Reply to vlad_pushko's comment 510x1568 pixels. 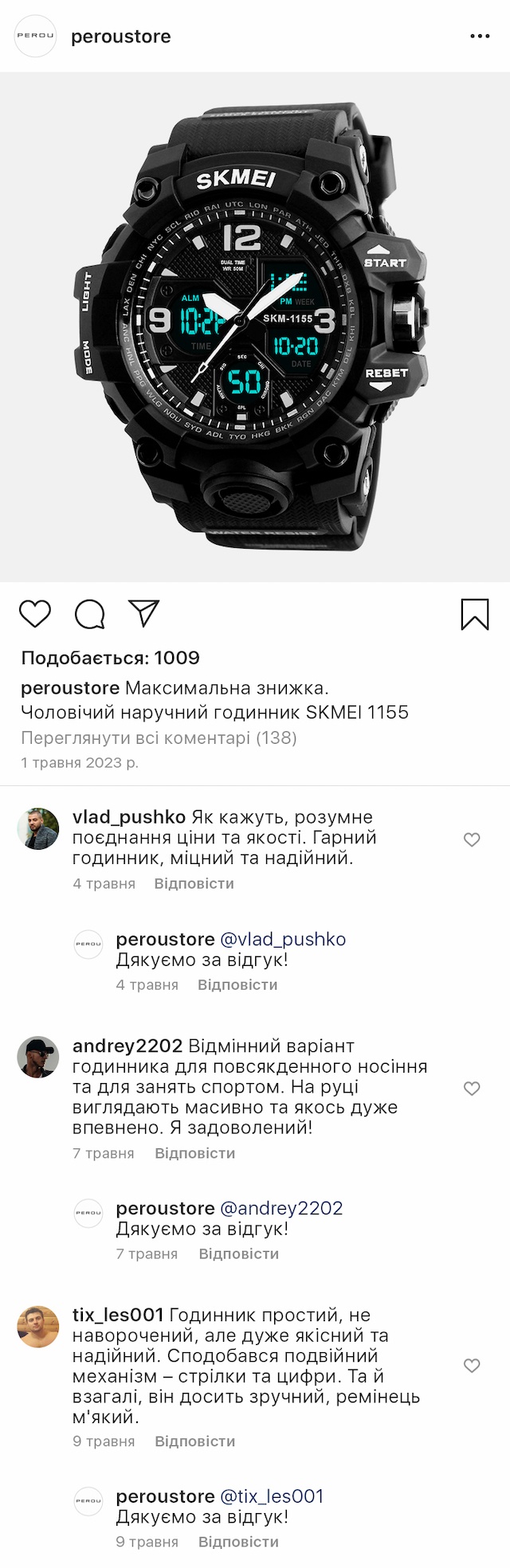(x=194, y=883)
